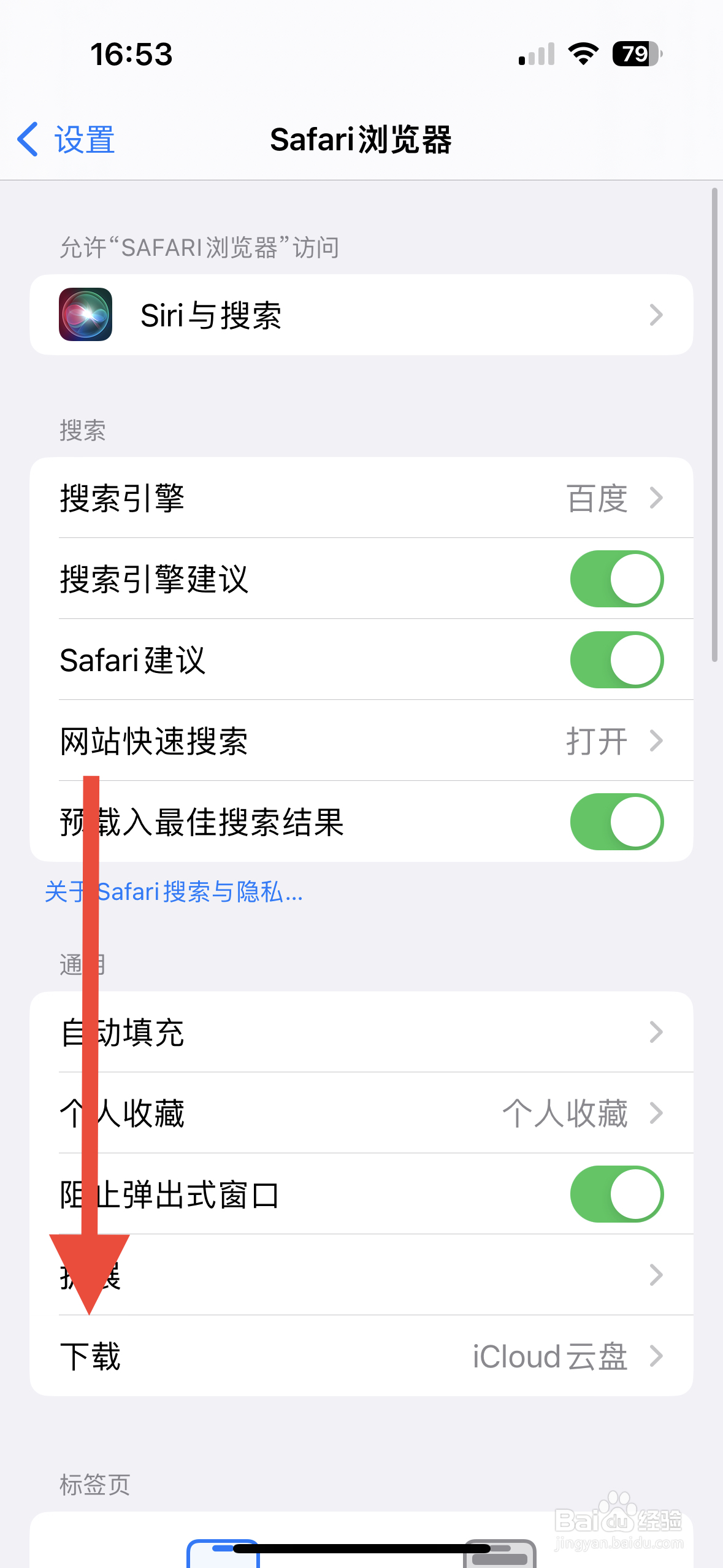This screenshot has height=1568, width=723.
Task: Open 下载 location set to iCloud云盘
Action: [362, 1356]
